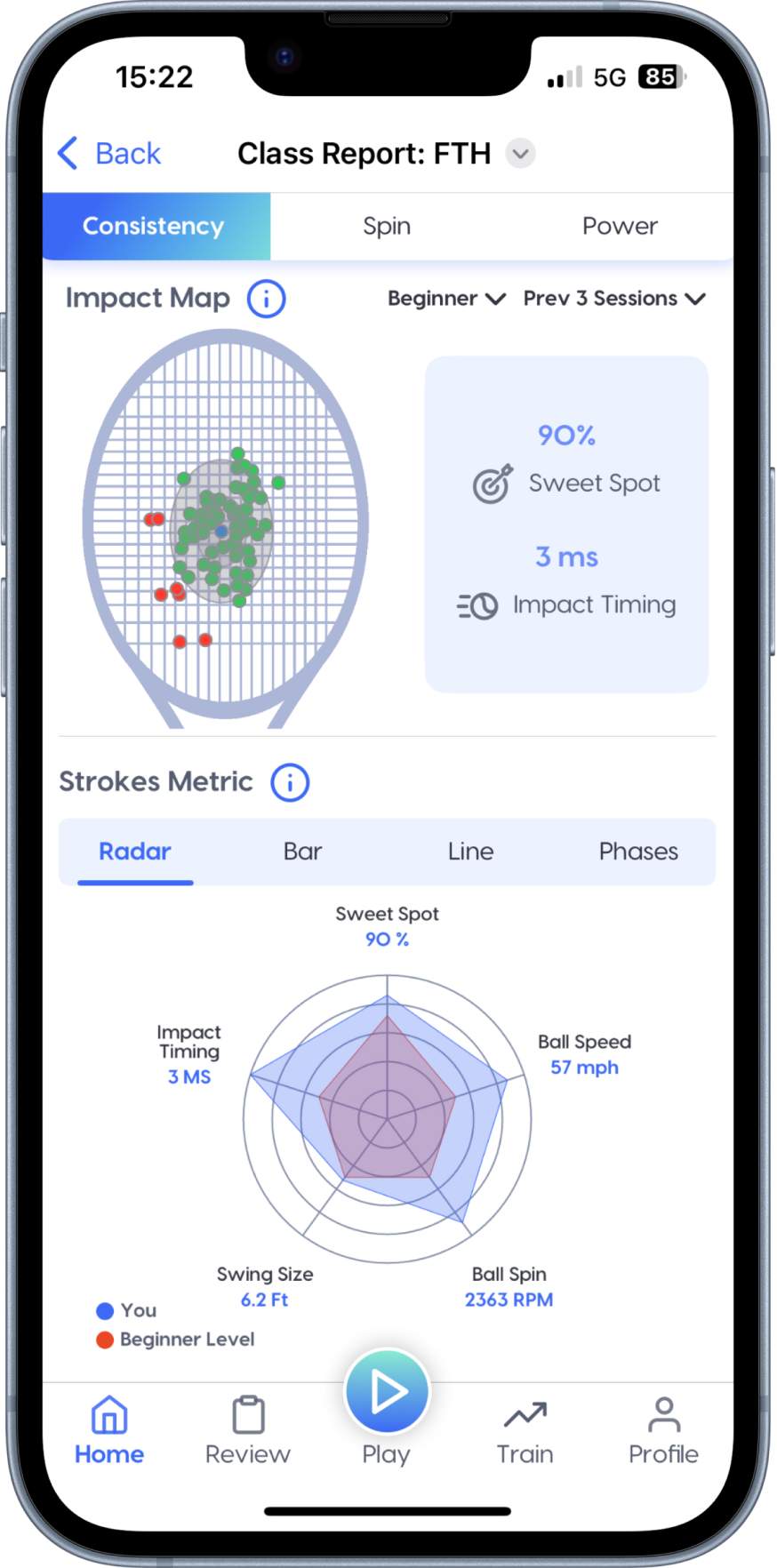Select the Radar chart view

(135, 852)
